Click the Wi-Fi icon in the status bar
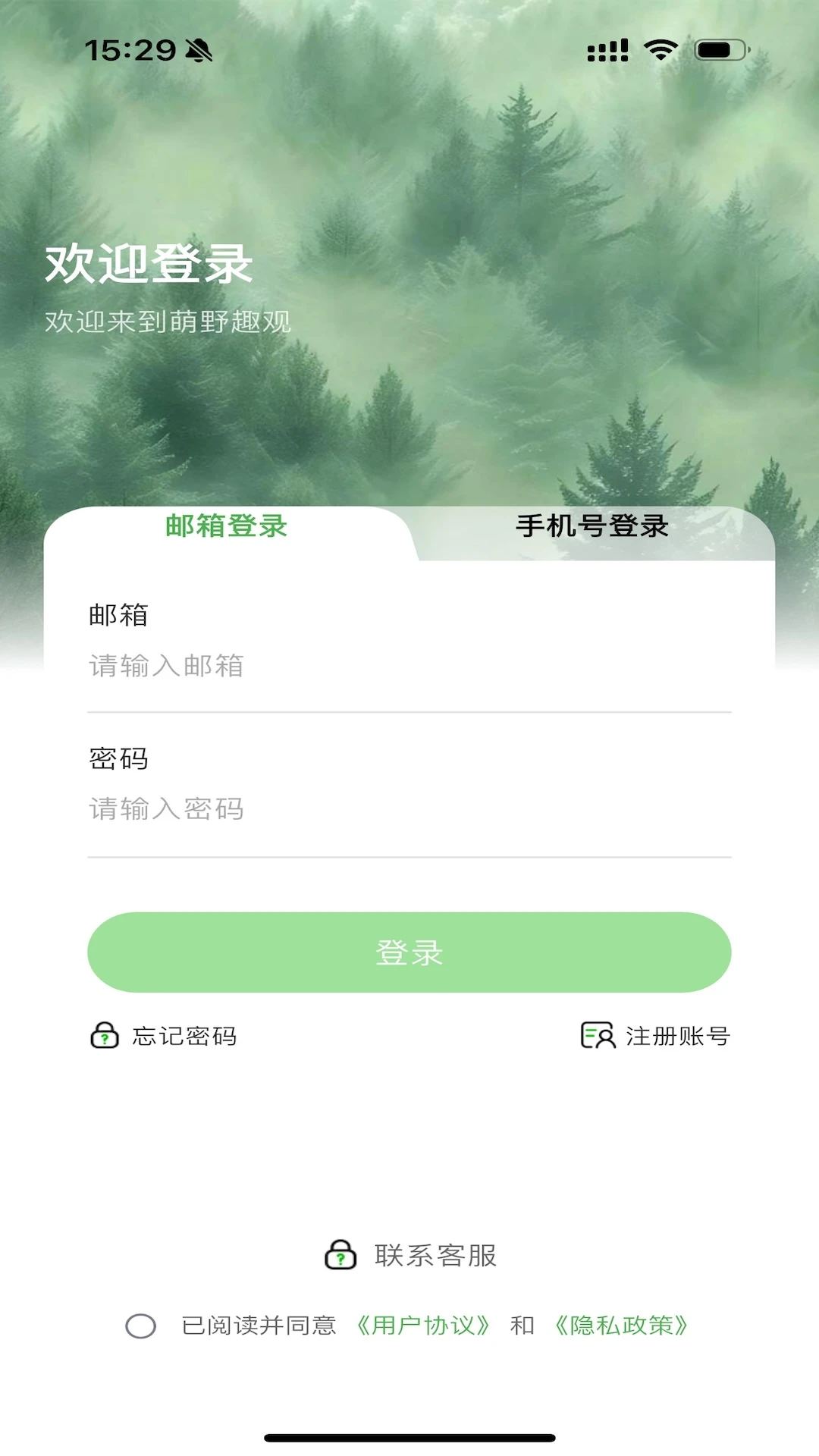The width and height of the screenshot is (819, 1456). 659,48
